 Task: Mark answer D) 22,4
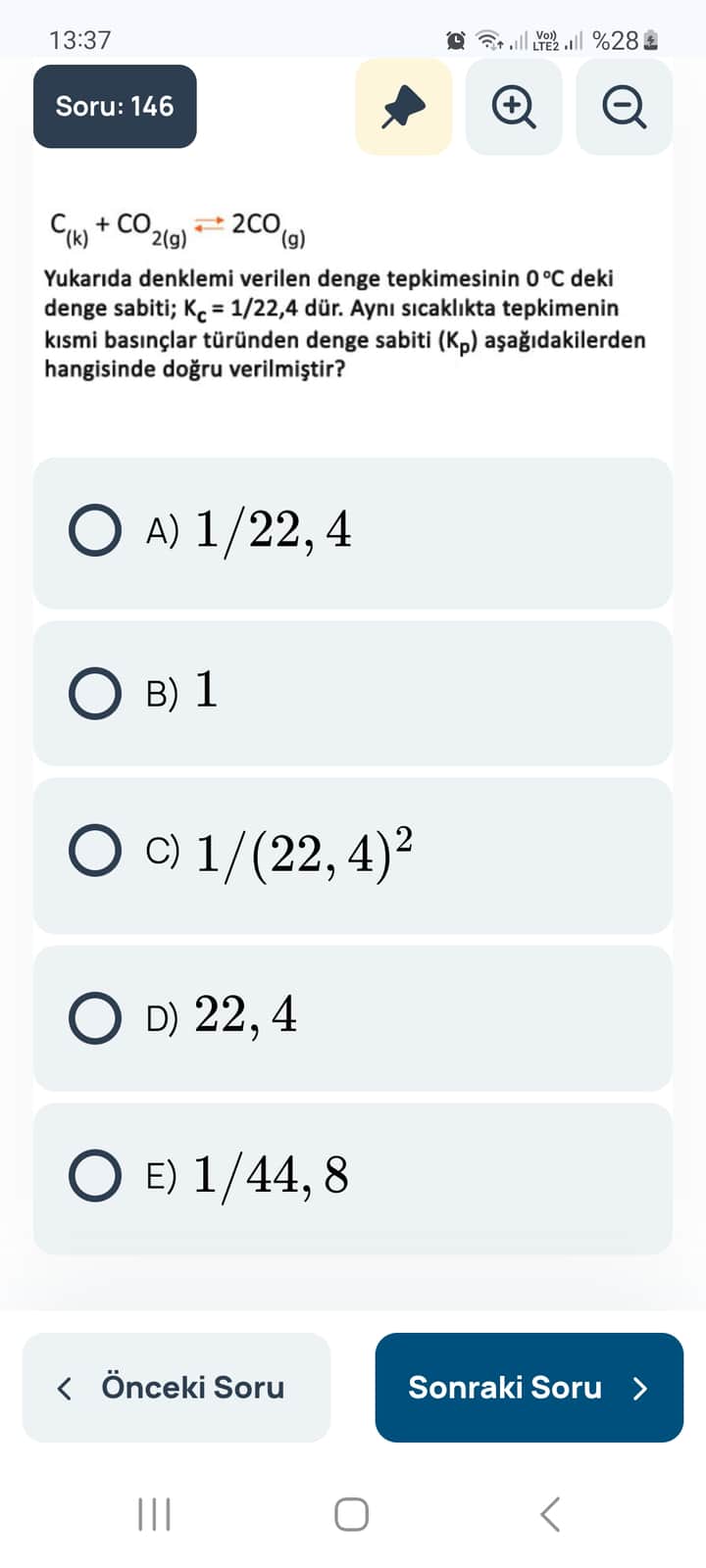coord(95,1017)
